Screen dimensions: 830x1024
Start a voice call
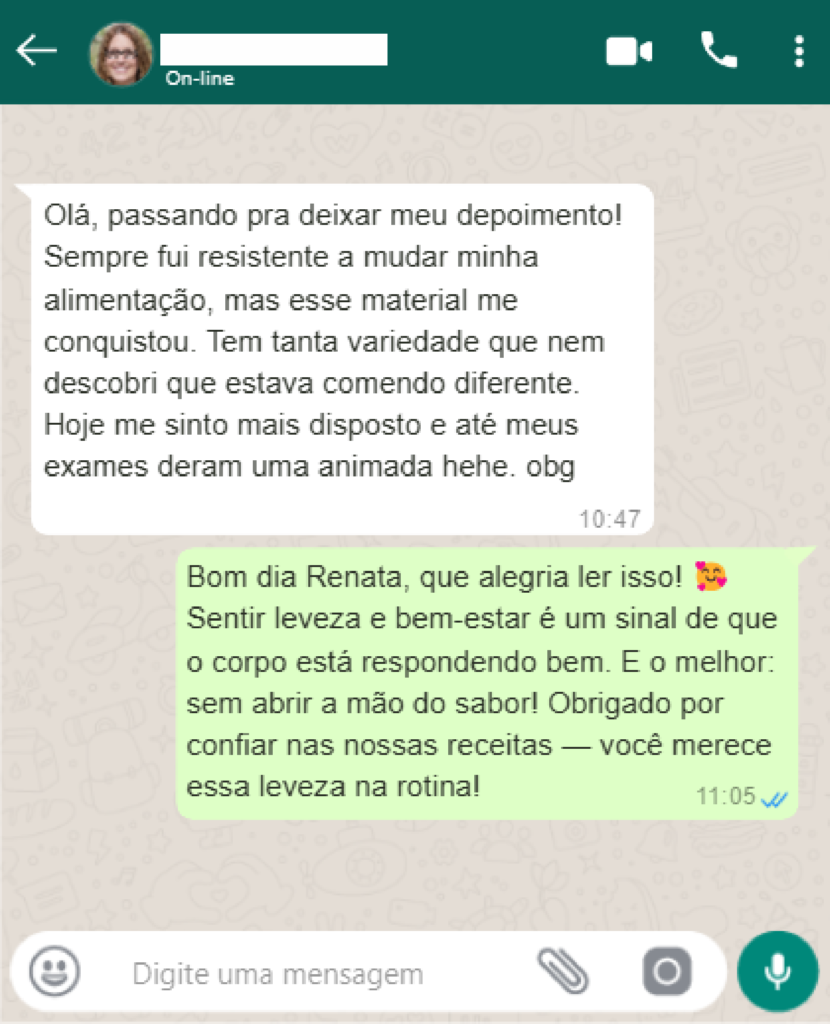718,50
